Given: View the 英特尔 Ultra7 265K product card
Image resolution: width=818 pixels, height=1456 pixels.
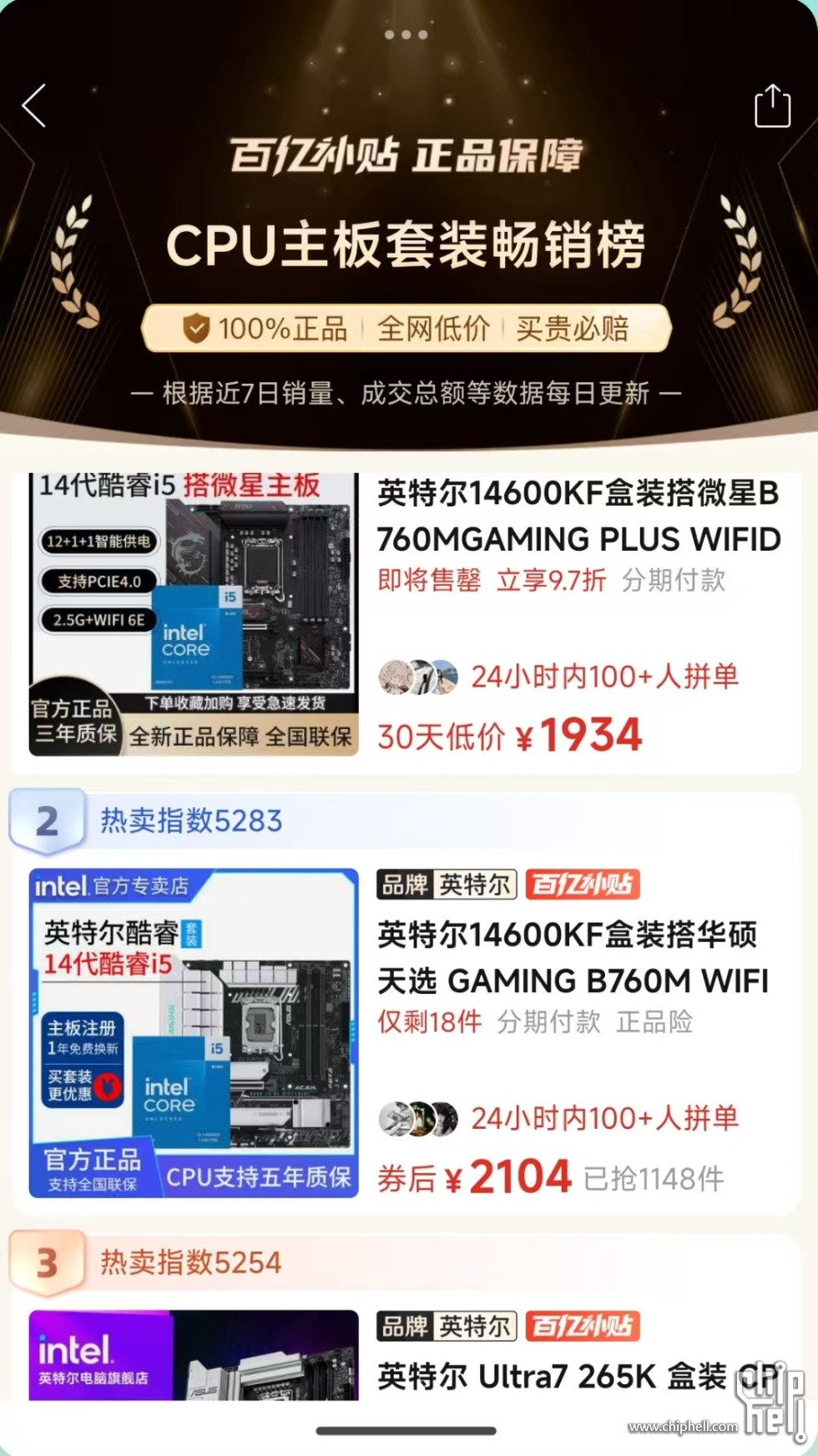Looking at the screenshot, I should coord(551,1376).
